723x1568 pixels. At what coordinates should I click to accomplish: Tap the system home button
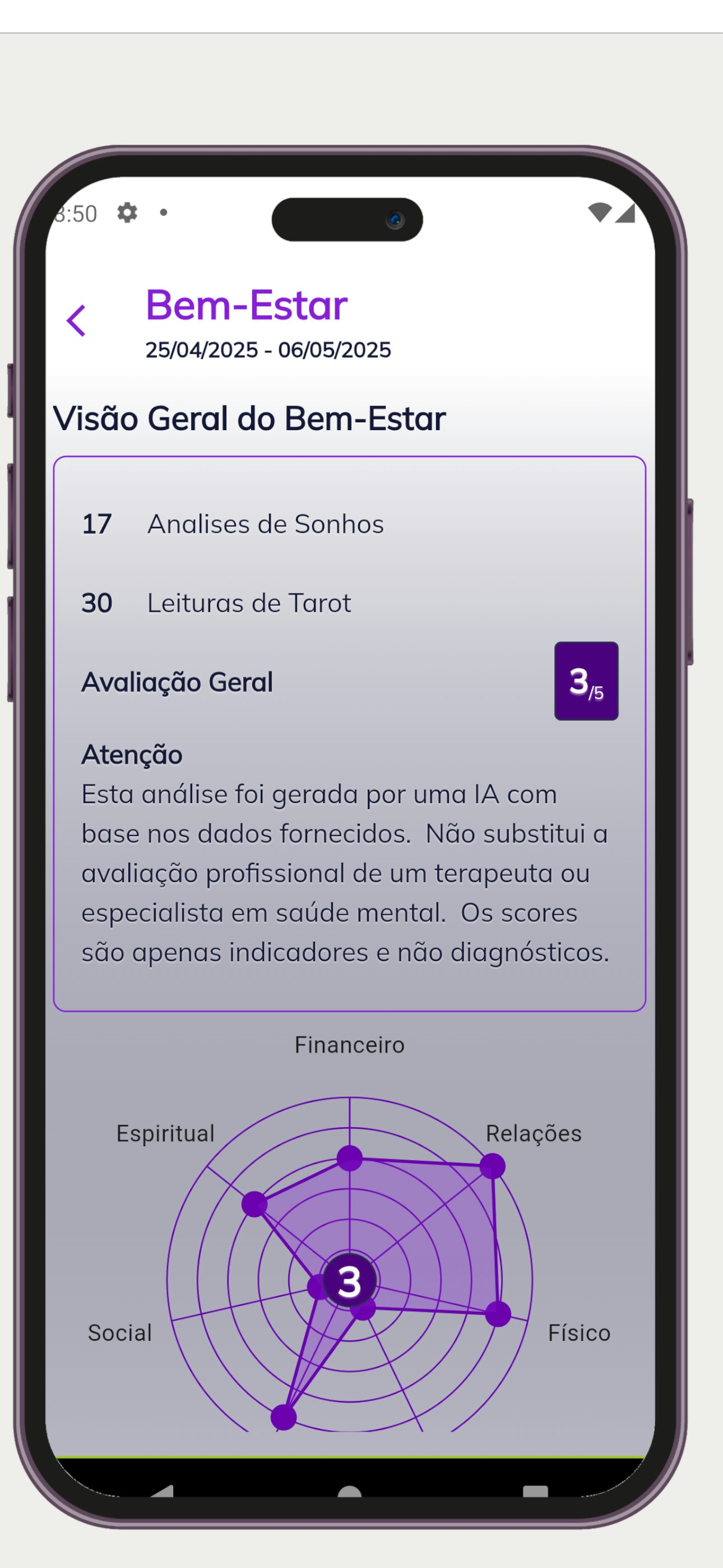click(x=349, y=1491)
